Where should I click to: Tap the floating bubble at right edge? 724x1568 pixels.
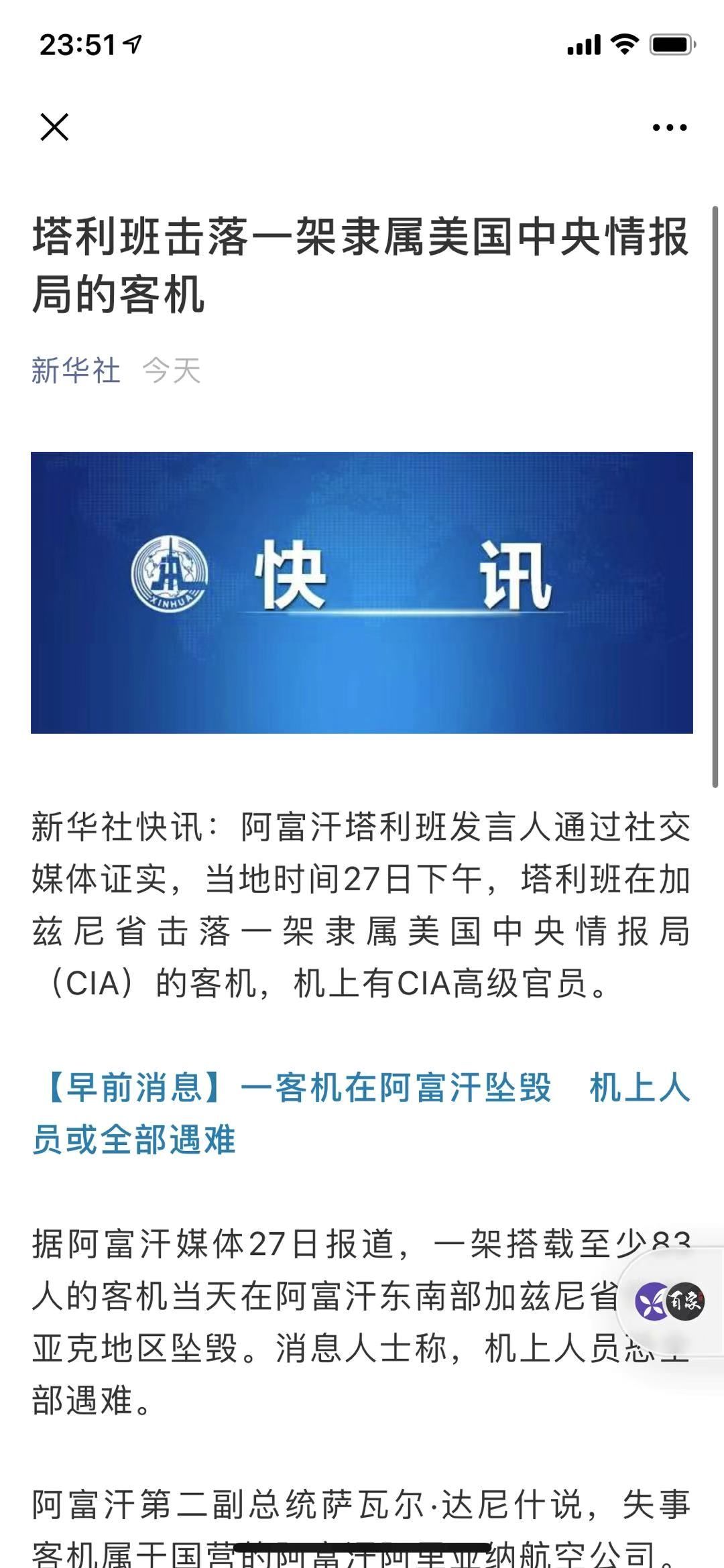coord(670,1302)
